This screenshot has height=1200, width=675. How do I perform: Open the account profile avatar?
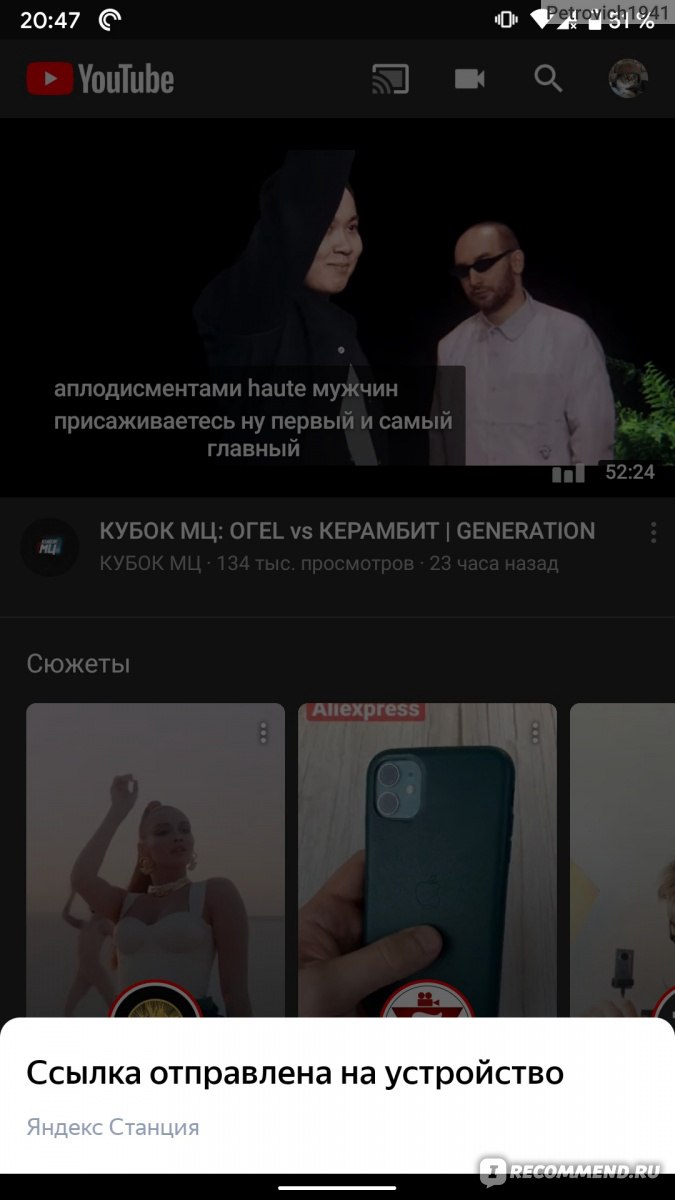628,79
